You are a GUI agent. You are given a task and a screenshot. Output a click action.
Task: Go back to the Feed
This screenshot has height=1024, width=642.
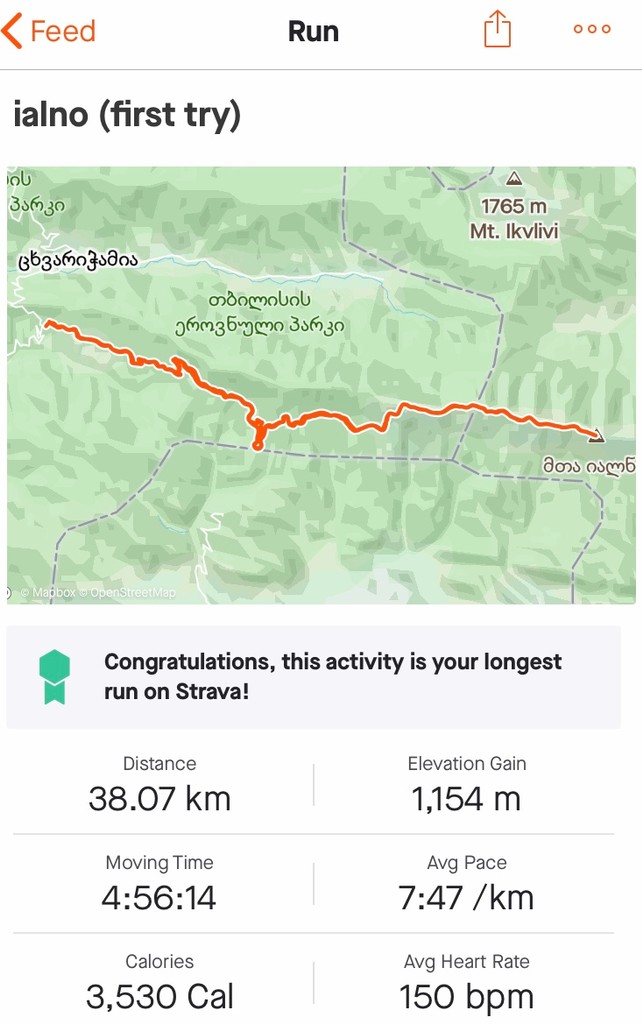point(48,31)
